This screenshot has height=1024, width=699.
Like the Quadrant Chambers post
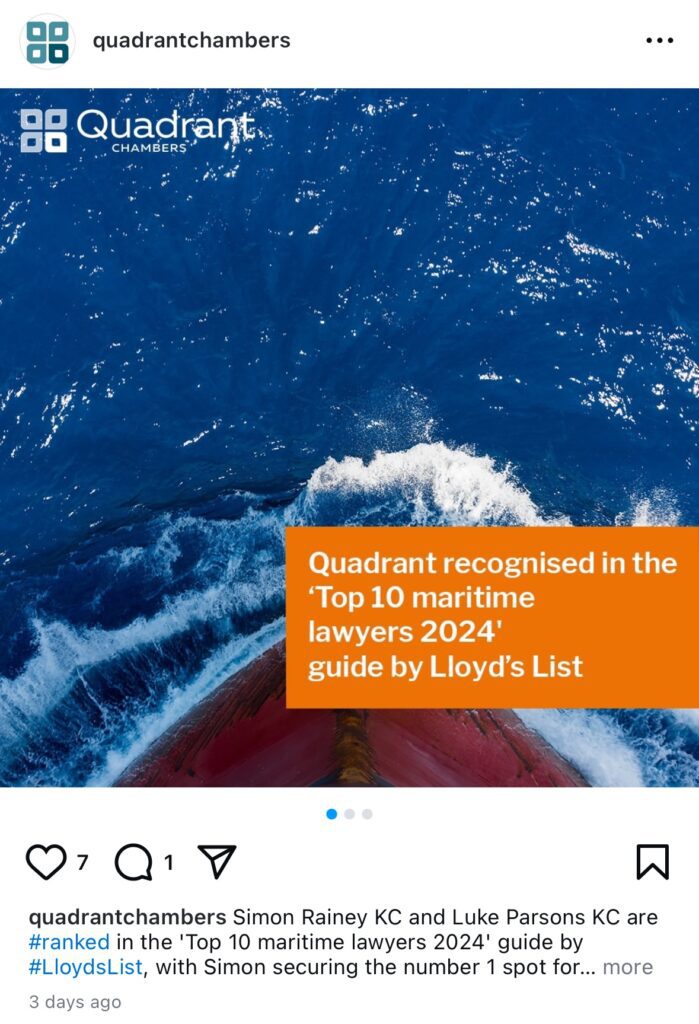coord(45,861)
